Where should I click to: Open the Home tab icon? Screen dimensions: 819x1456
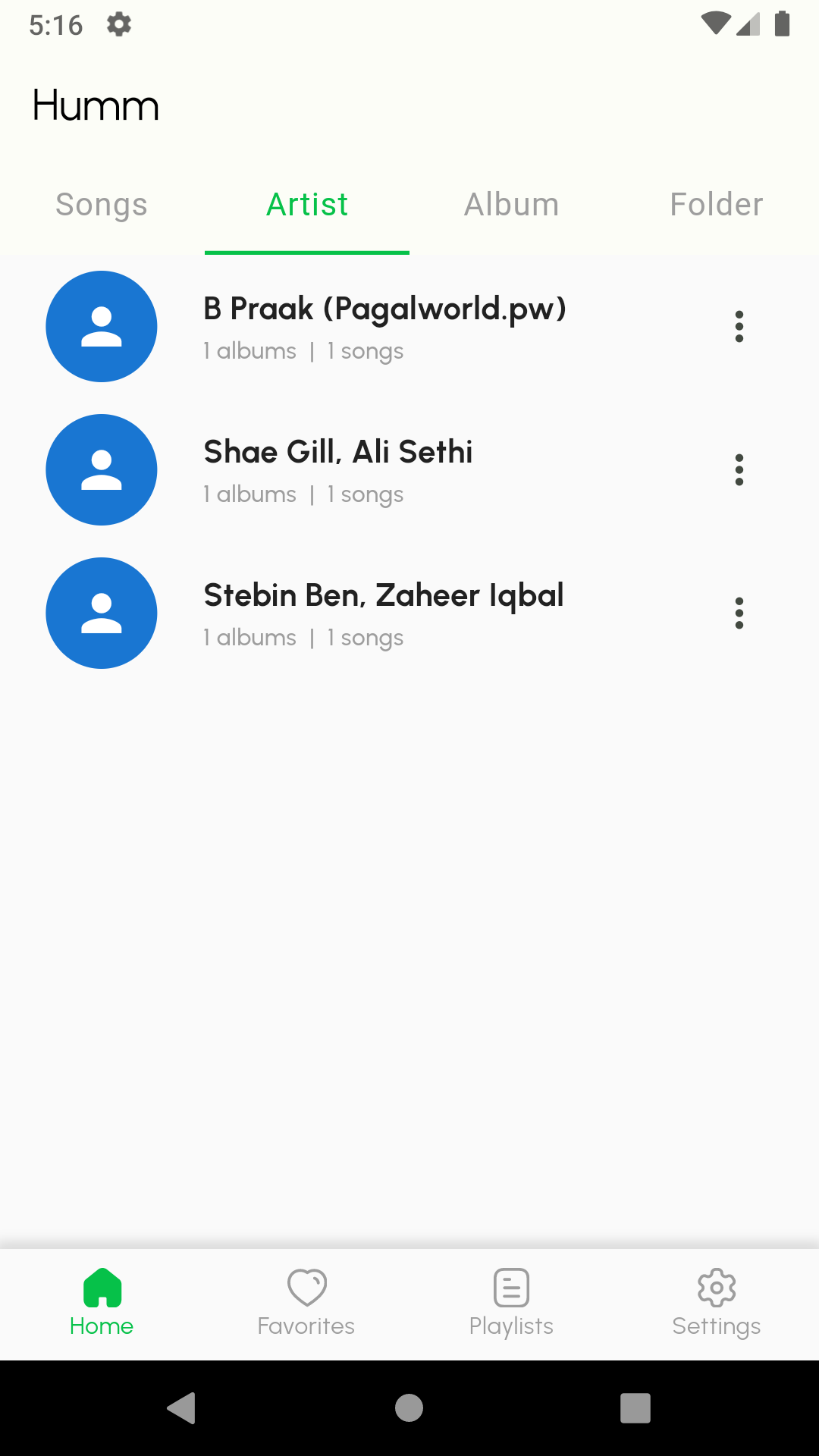[x=102, y=1288]
